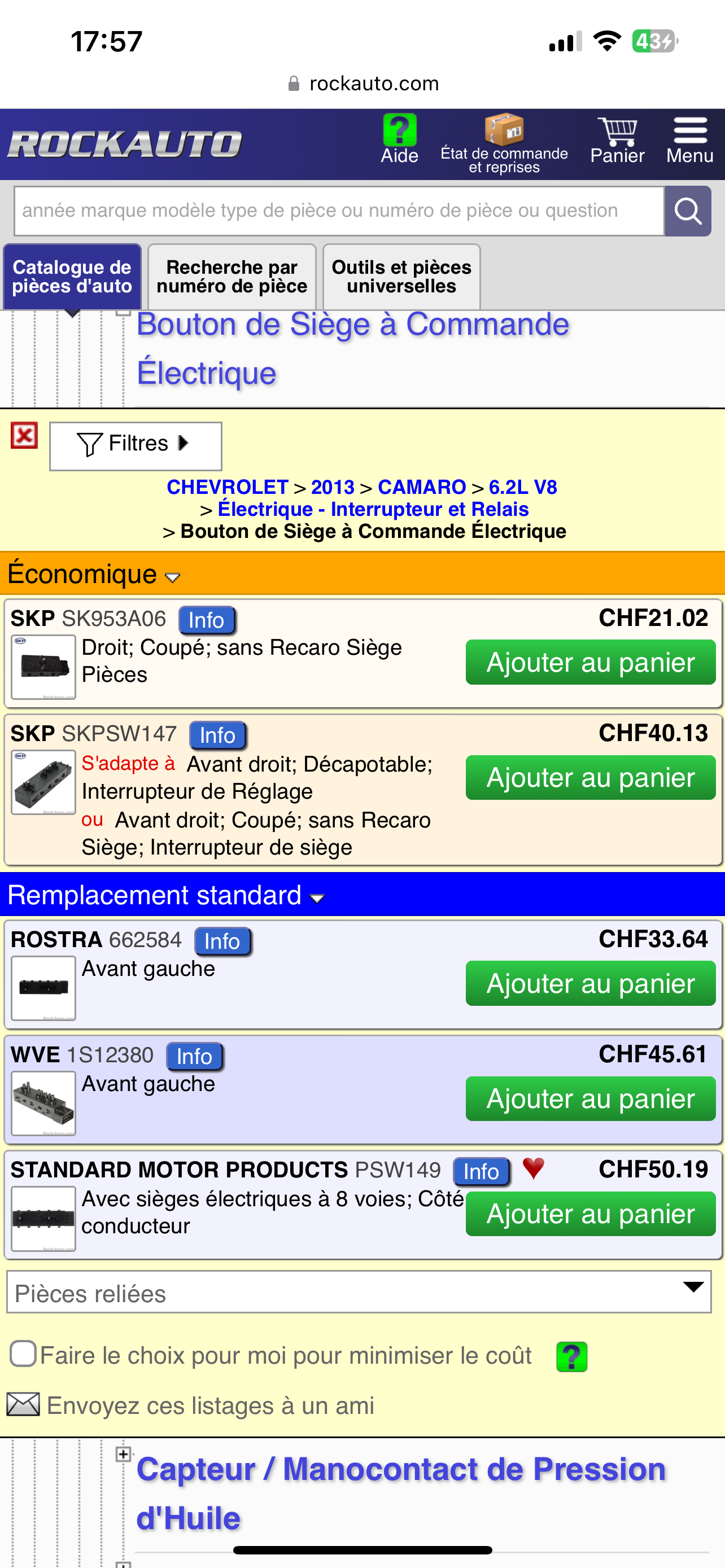
Task: View Info for Standard Motor Products PSW149
Action: click(x=481, y=1171)
